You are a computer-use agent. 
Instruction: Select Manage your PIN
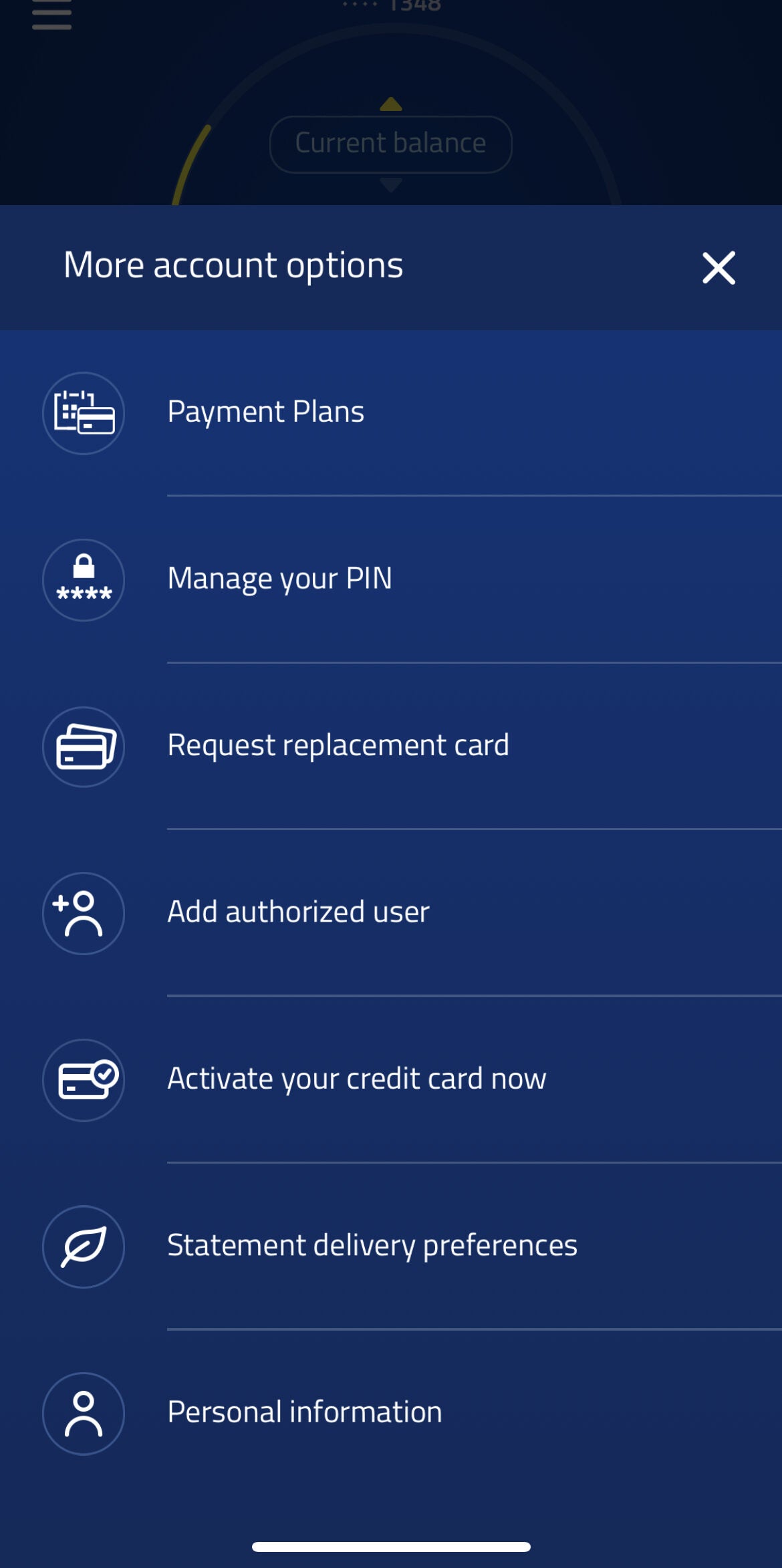[x=281, y=579]
